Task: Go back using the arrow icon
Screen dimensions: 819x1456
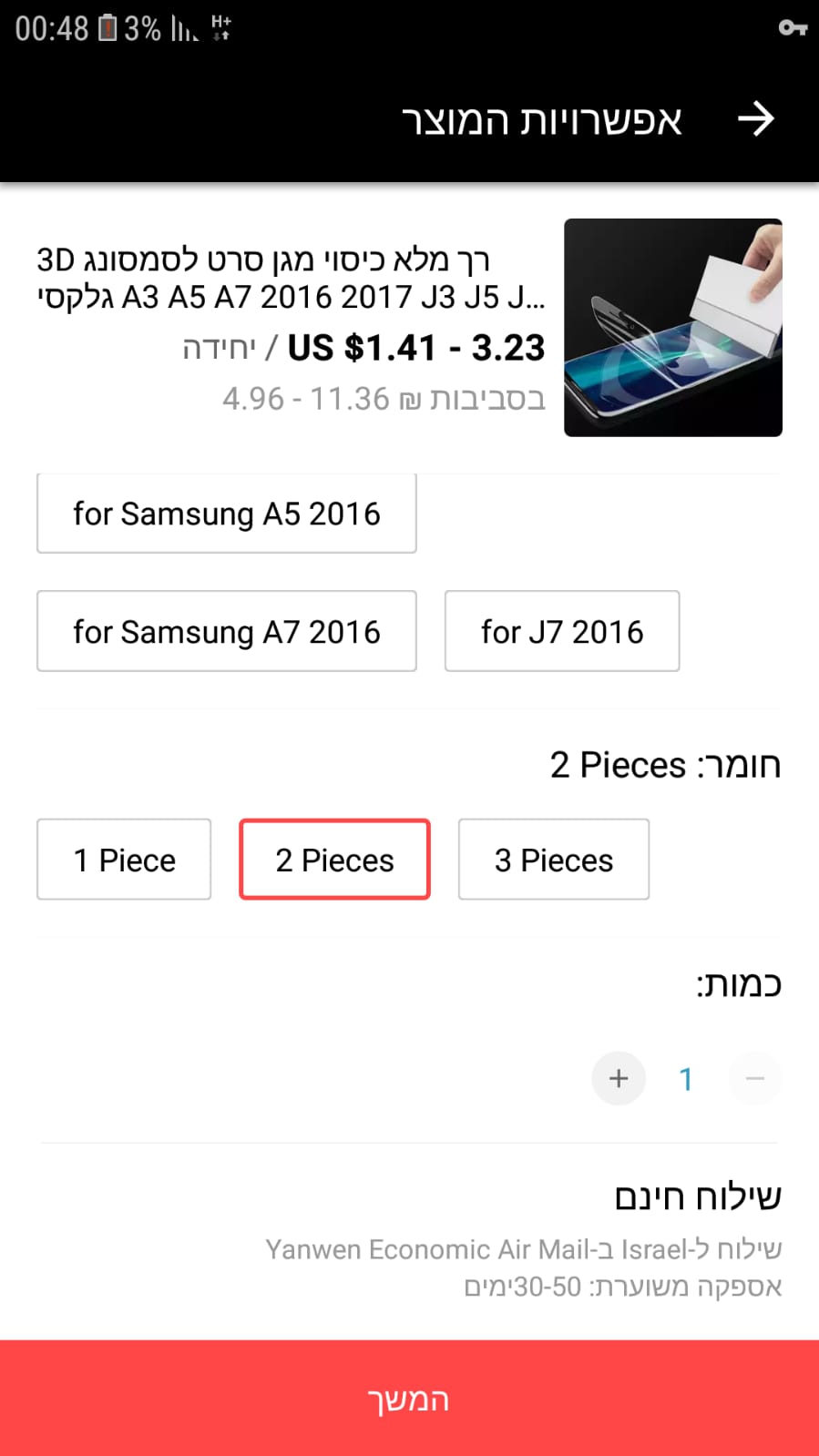Action: [755, 119]
